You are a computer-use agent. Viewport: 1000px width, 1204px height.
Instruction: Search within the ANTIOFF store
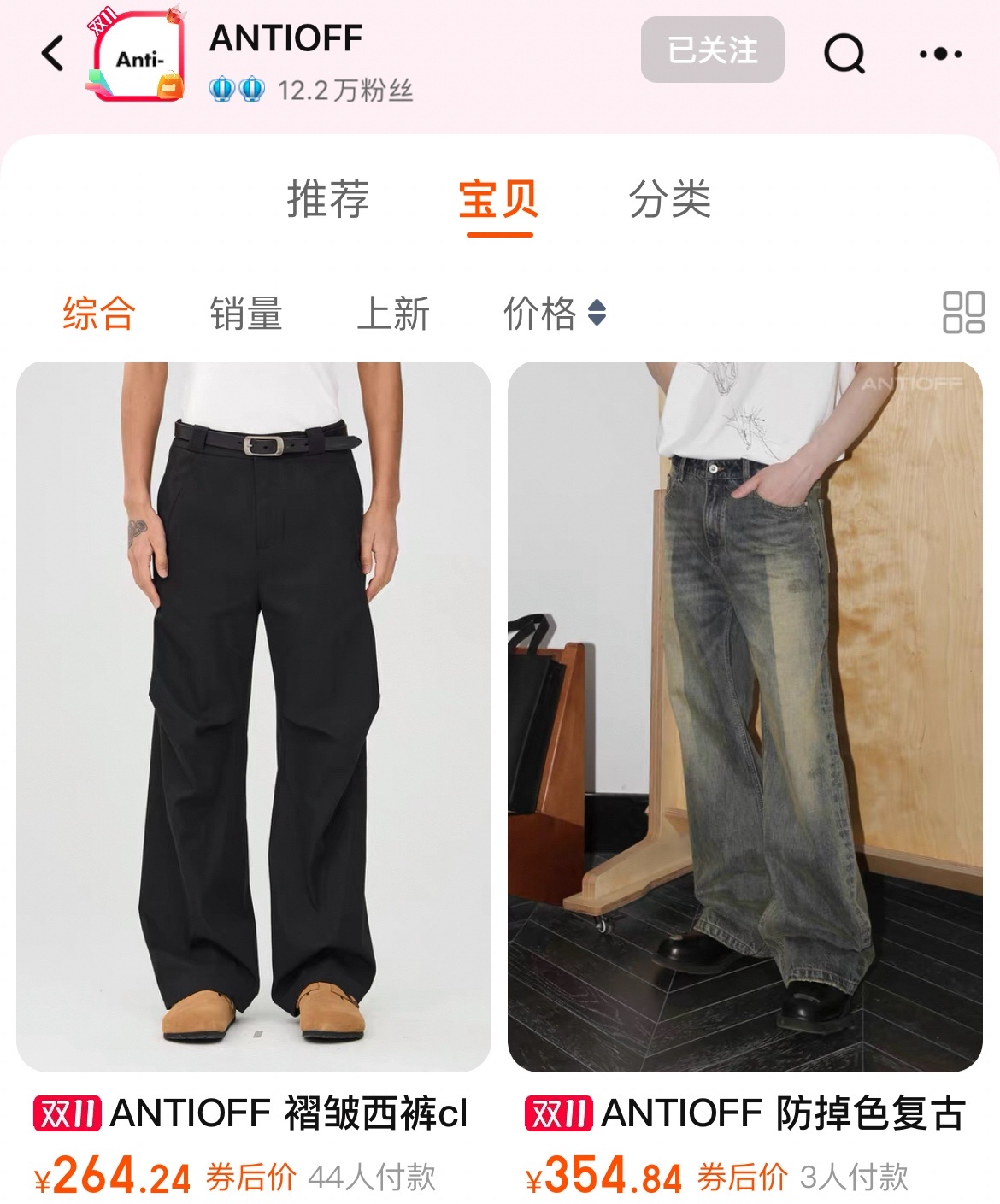click(844, 54)
